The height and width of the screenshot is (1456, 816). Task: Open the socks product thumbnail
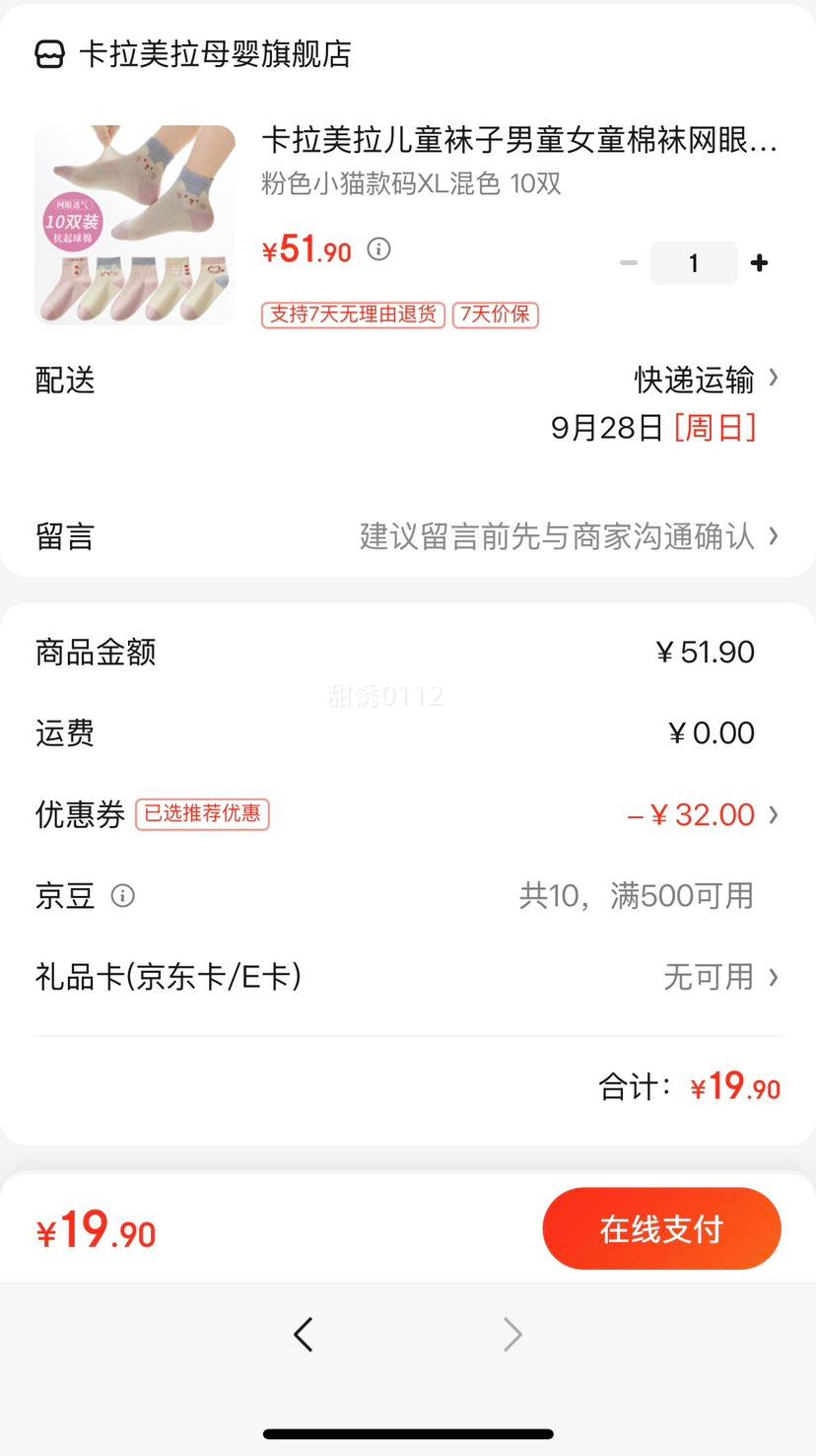[135, 225]
